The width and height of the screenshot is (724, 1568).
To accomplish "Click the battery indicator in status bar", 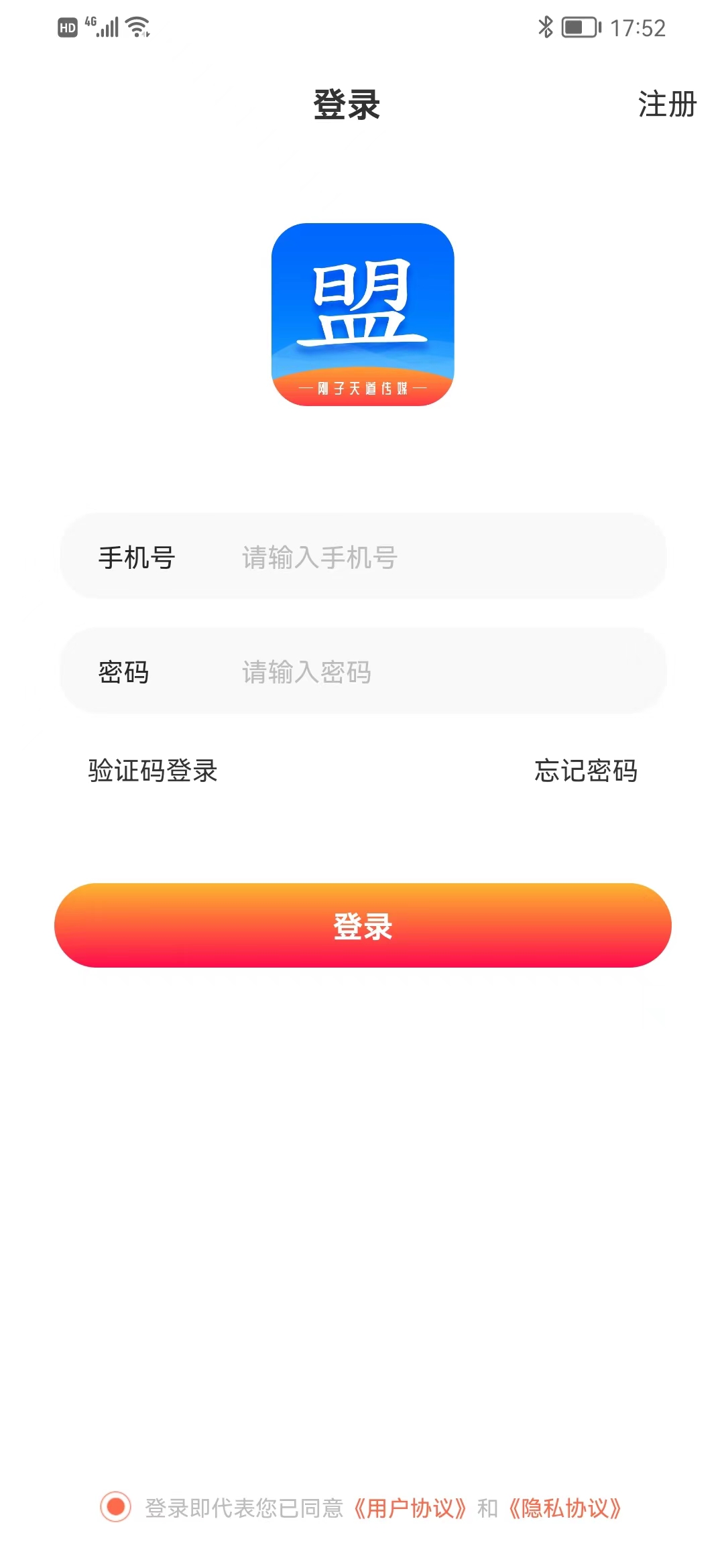I will point(581,27).
